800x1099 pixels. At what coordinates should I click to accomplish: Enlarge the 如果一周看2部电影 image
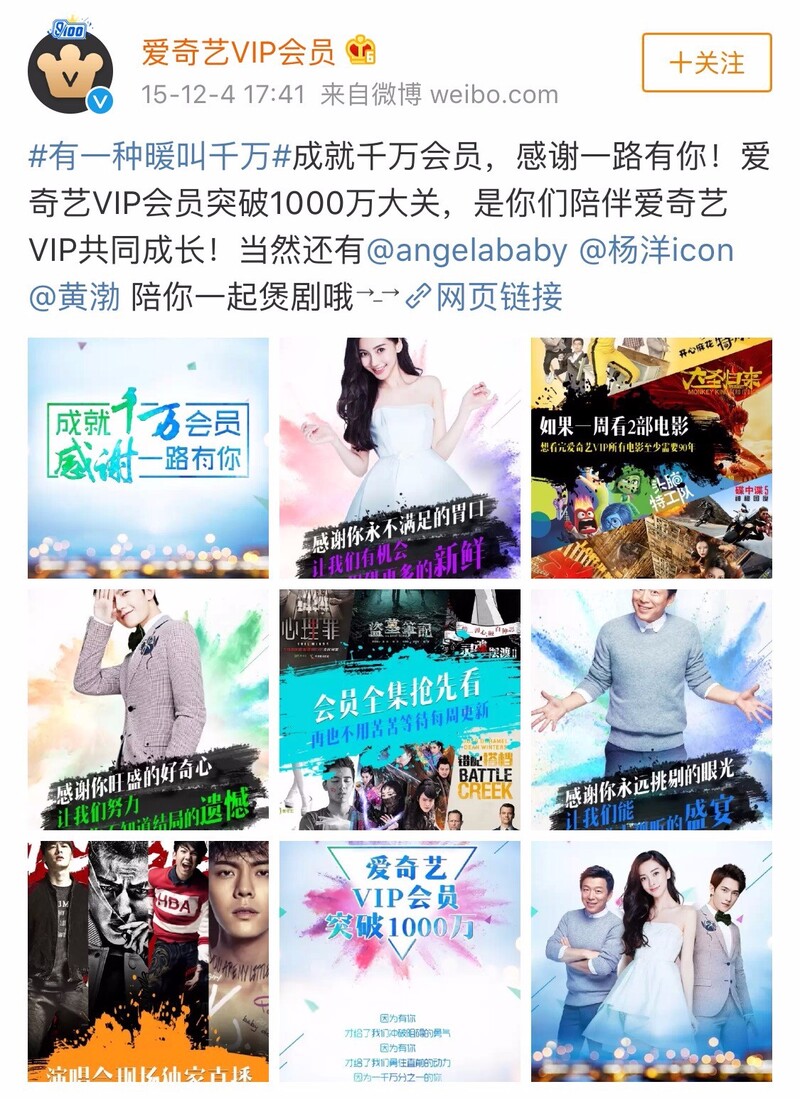[651, 458]
